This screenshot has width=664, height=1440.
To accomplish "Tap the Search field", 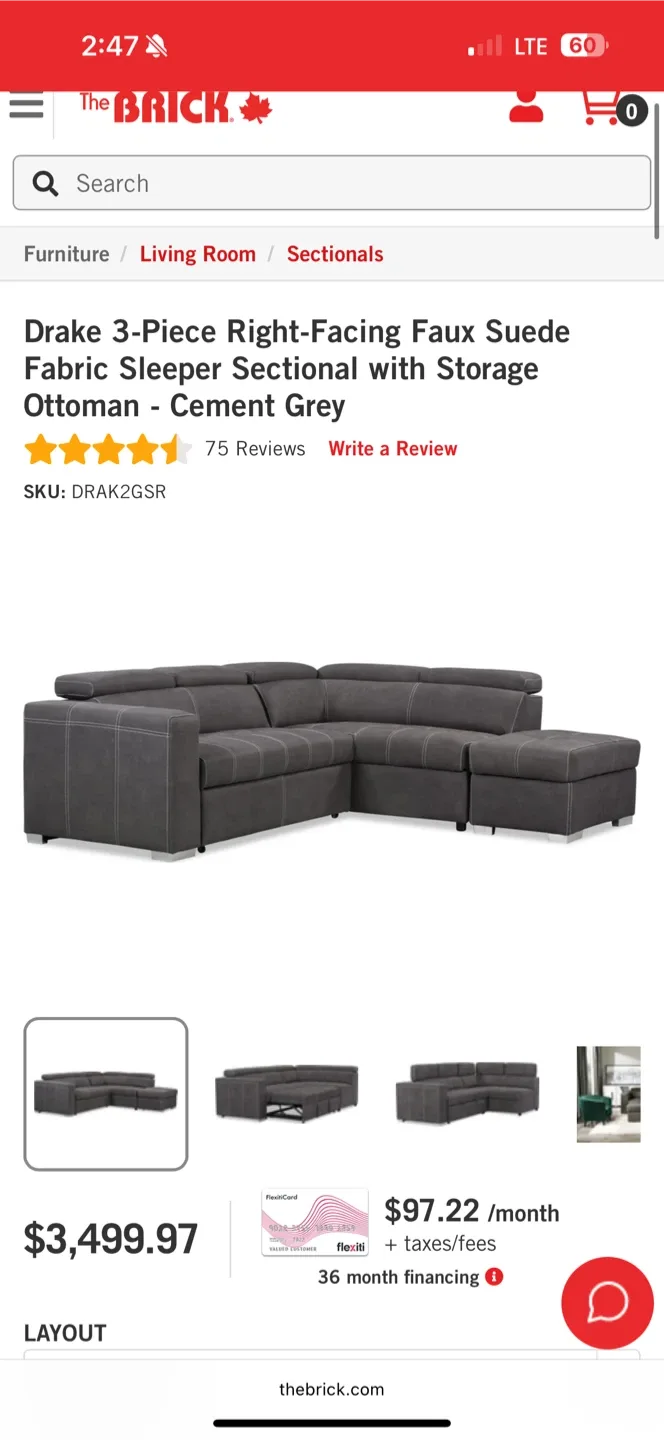I will pos(332,183).
